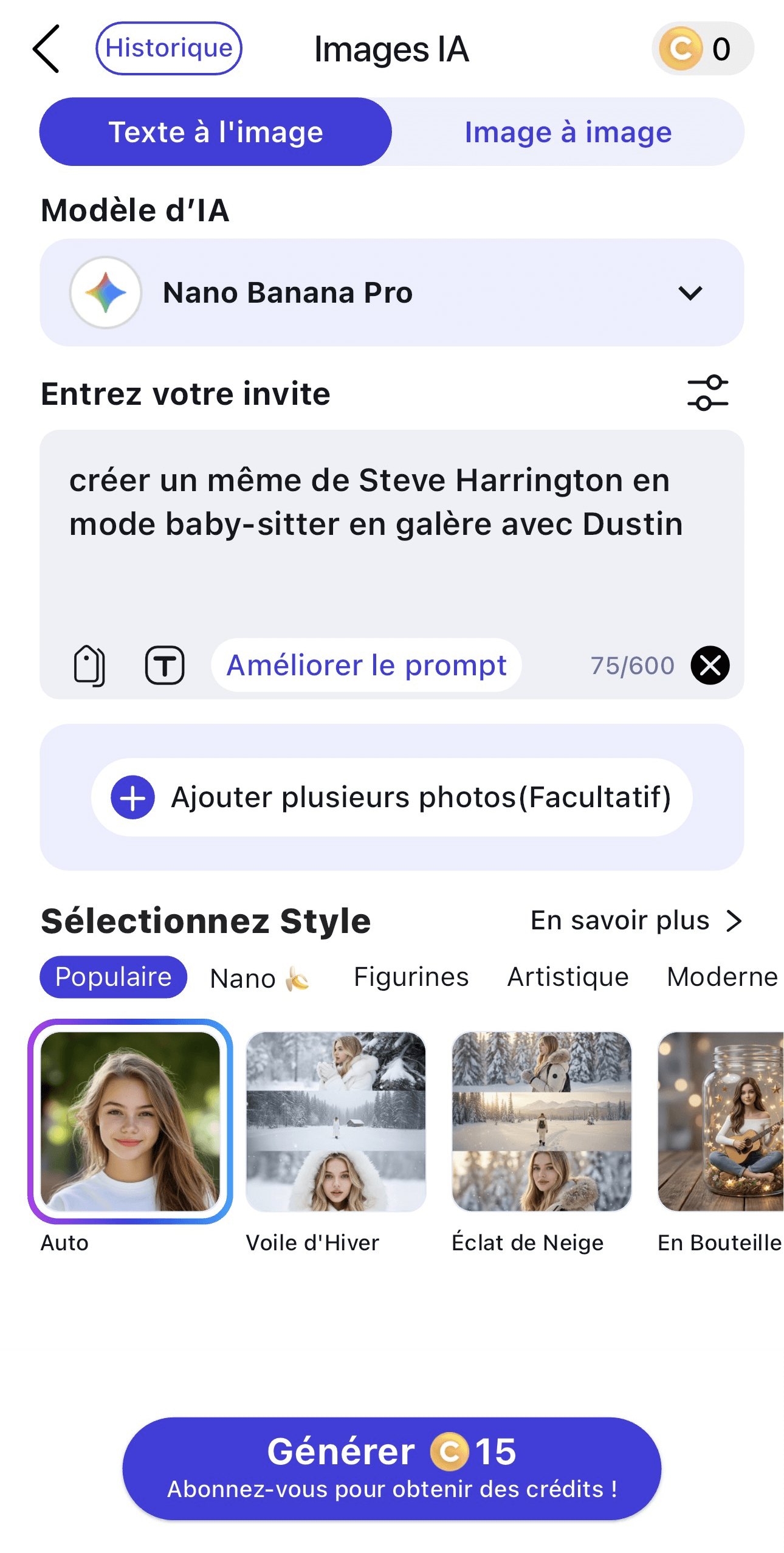Clear the prompt with the X button
The height and width of the screenshot is (1553, 784).
[710, 665]
